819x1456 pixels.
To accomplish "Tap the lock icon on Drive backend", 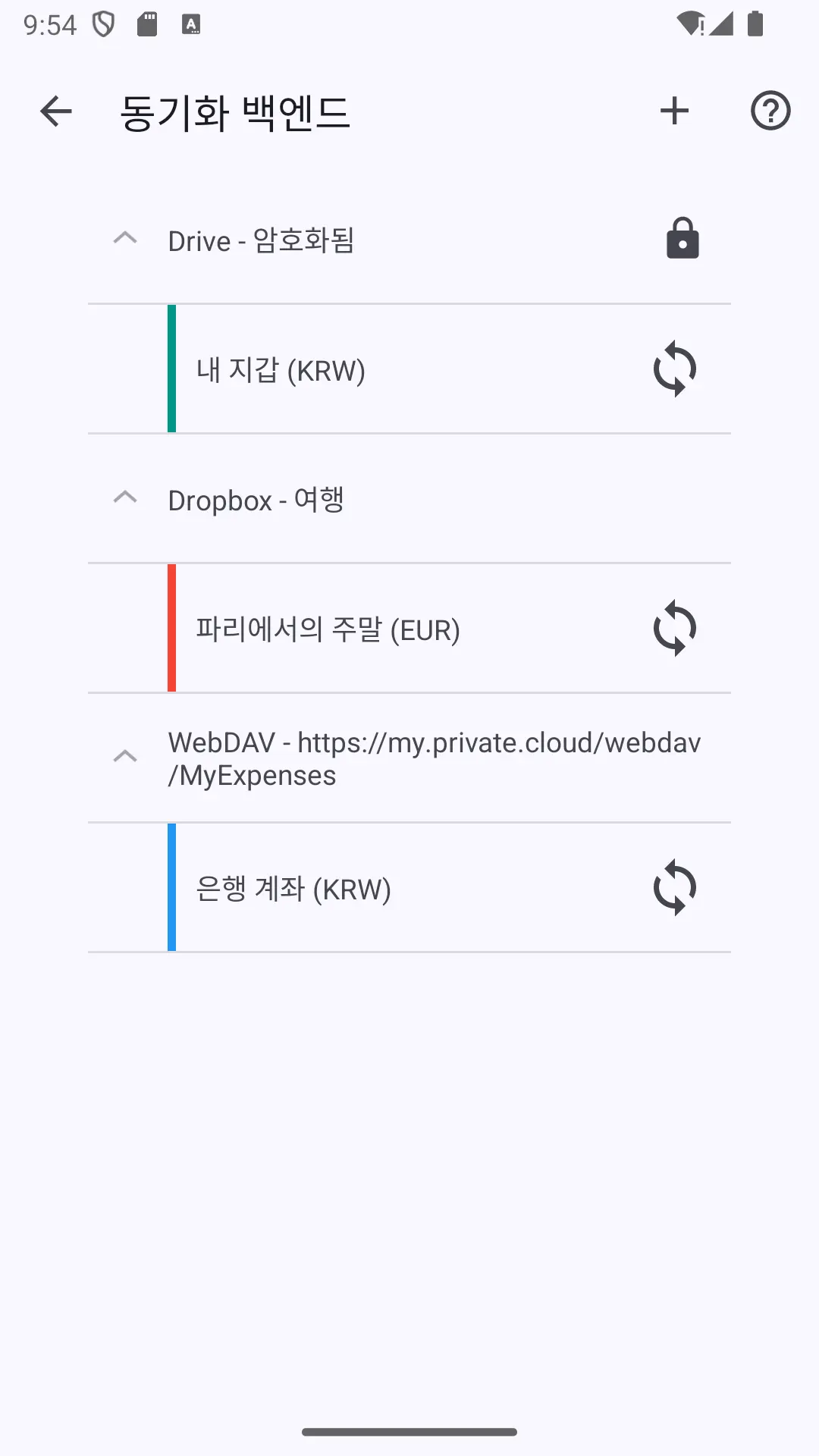I will coord(682,239).
